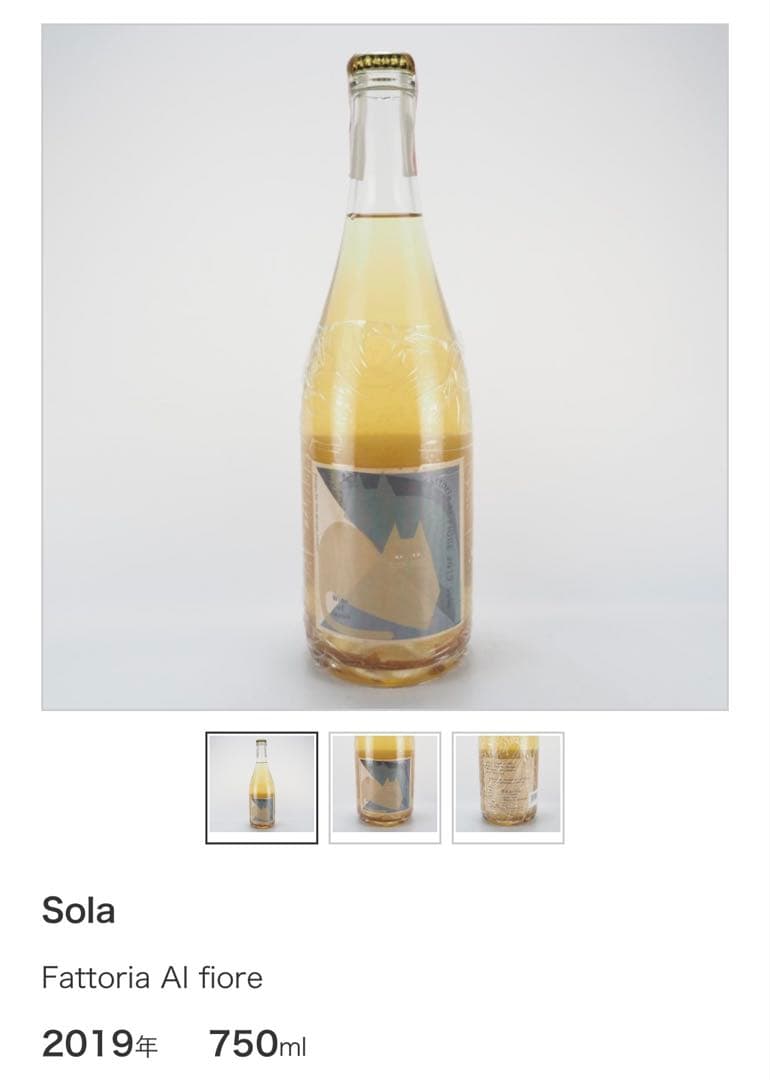Show the front label close-up thumbnail
The width and height of the screenshot is (770, 1080).
385,788
